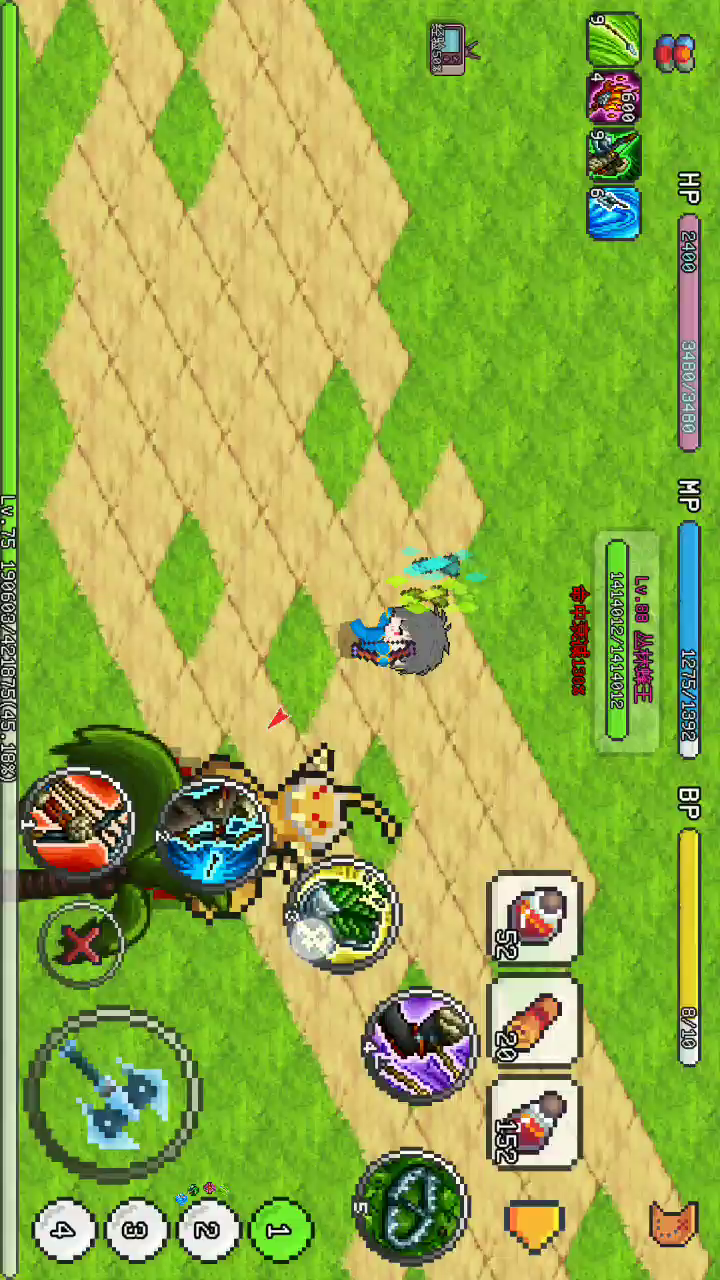Viewport: 720px width, 1280px height.
Task: Open the TV icon
Action: (x=452, y=48)
